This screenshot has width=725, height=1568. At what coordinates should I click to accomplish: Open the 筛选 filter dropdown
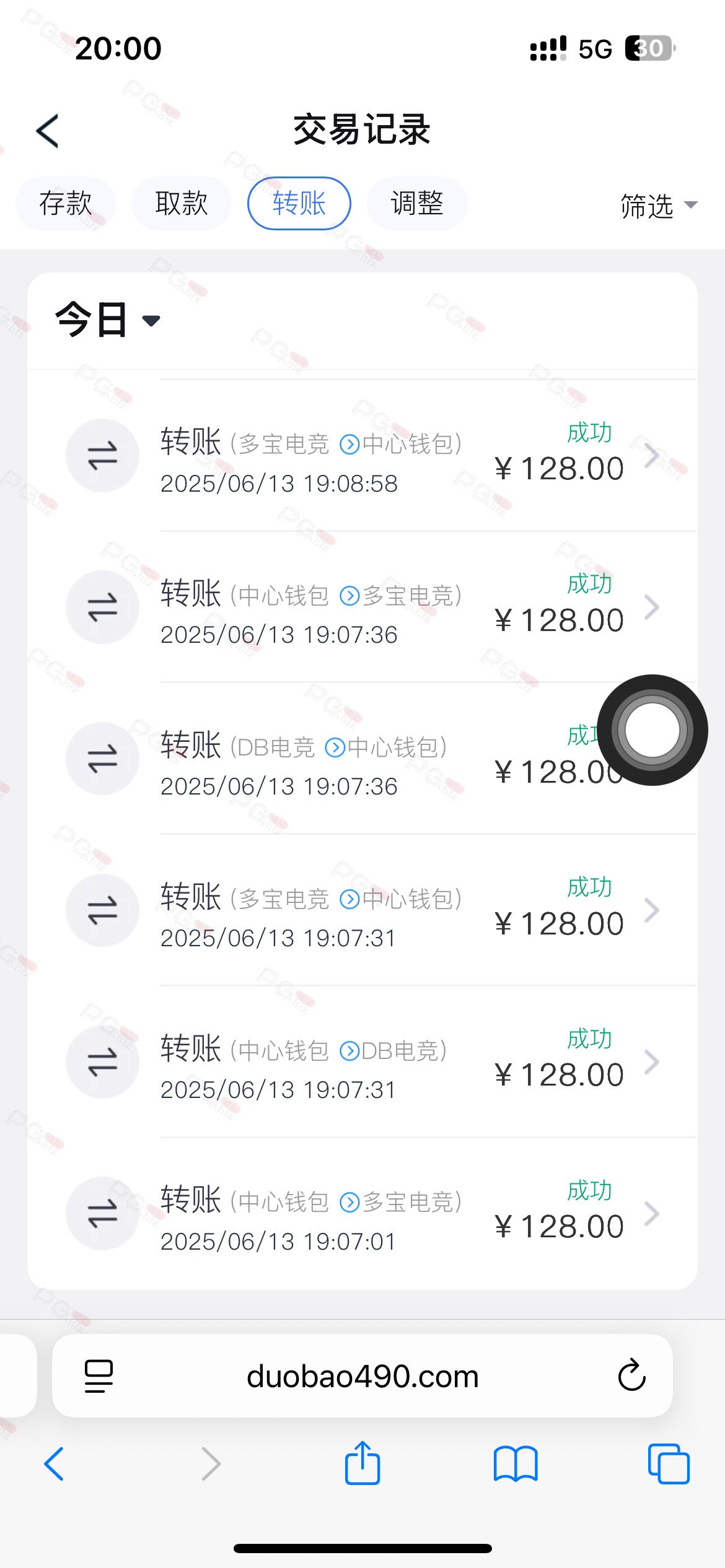(x=659, y=206)
